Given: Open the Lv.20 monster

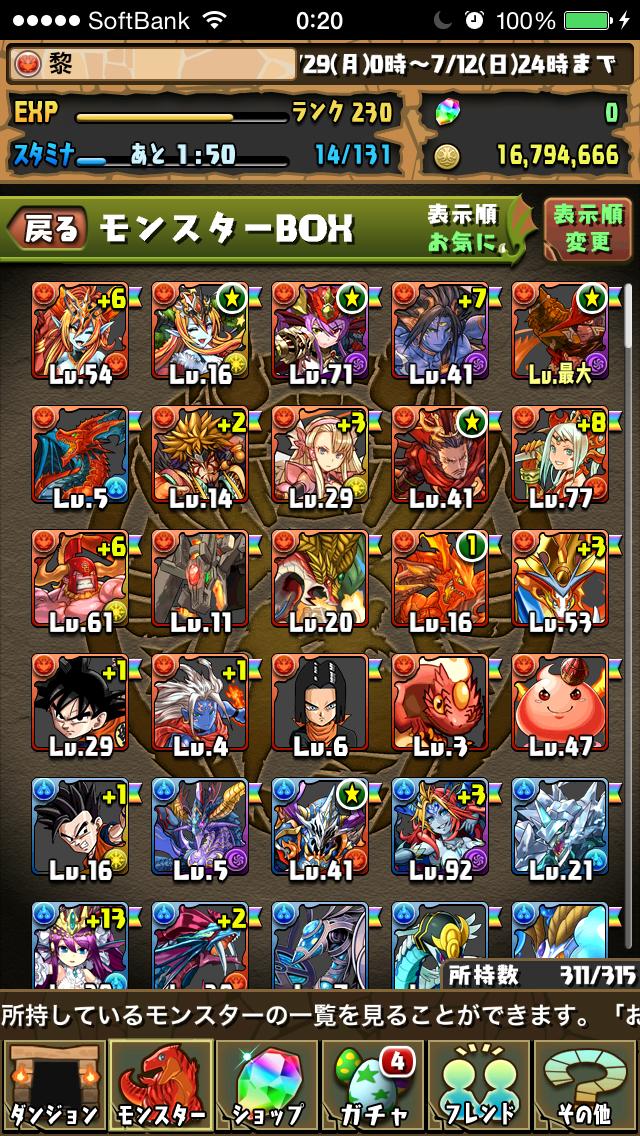Looking at the screenshot, I should [320, 580].
